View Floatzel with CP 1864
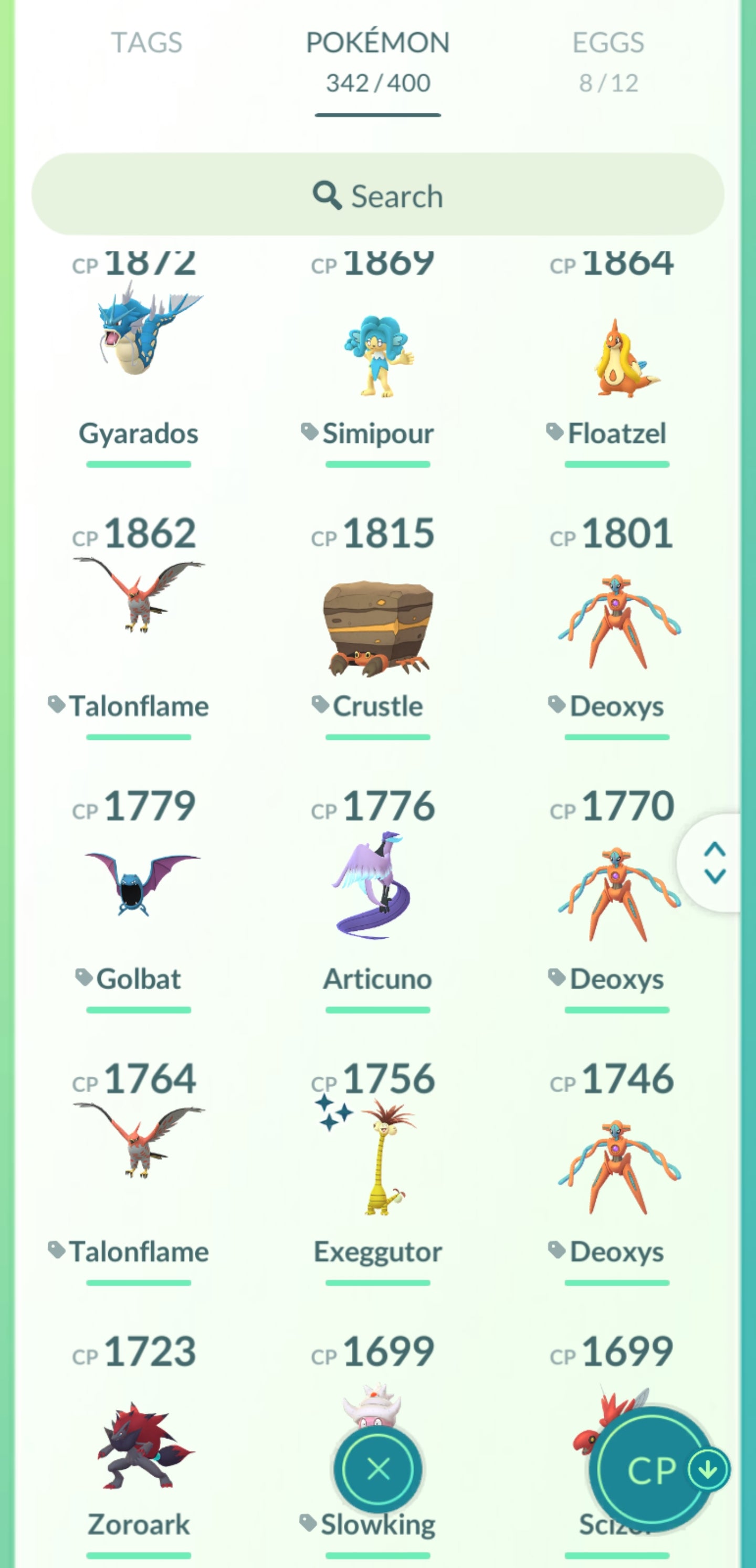The height and width of the screenshot is (1568, 756). pos(616,359)
